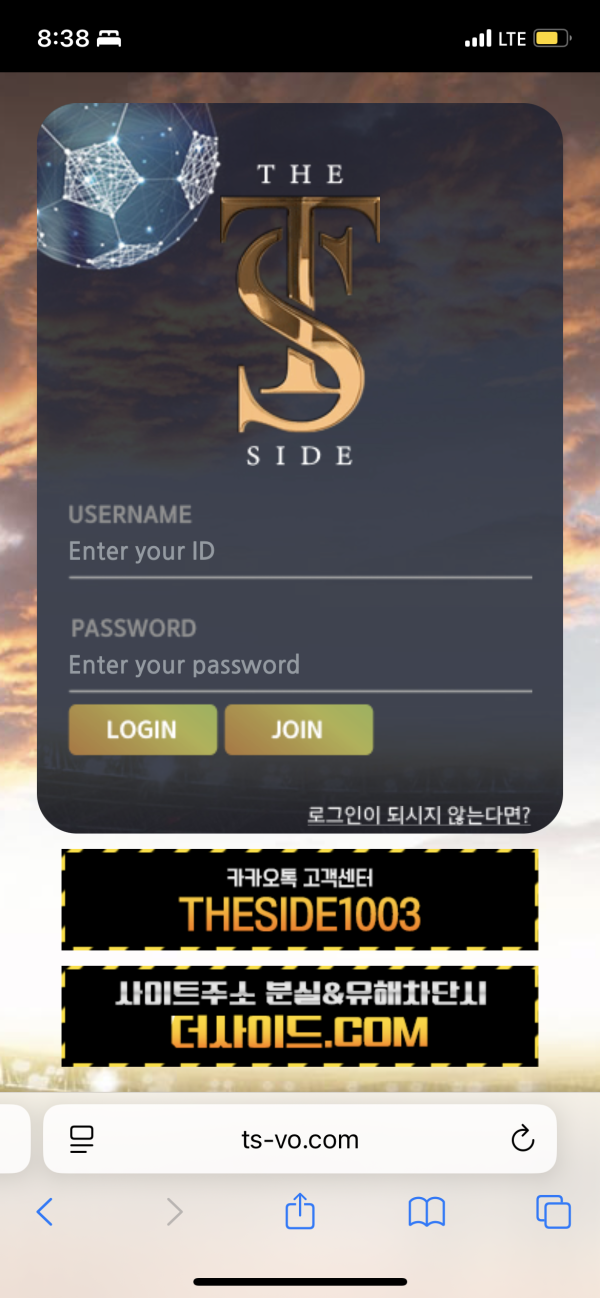Viewport: 600px width, 1298px height.
Task: Tap the LOGIN button
Action: (142, 730)
